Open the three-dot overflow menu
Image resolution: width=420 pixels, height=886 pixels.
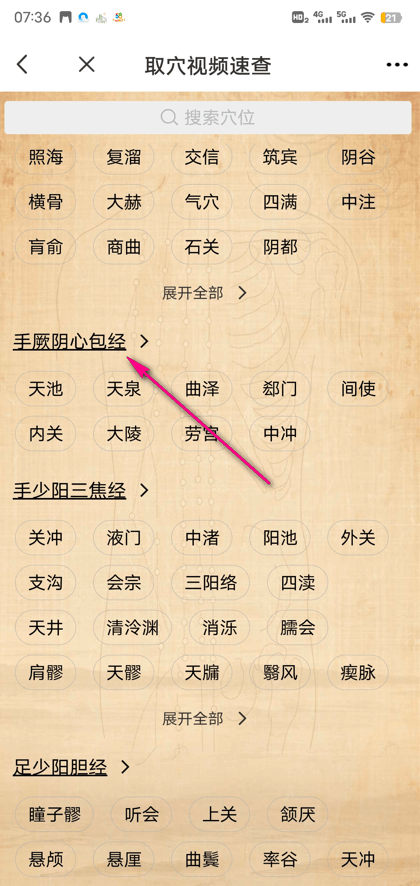pyautogui.click(x=397, y=66)
